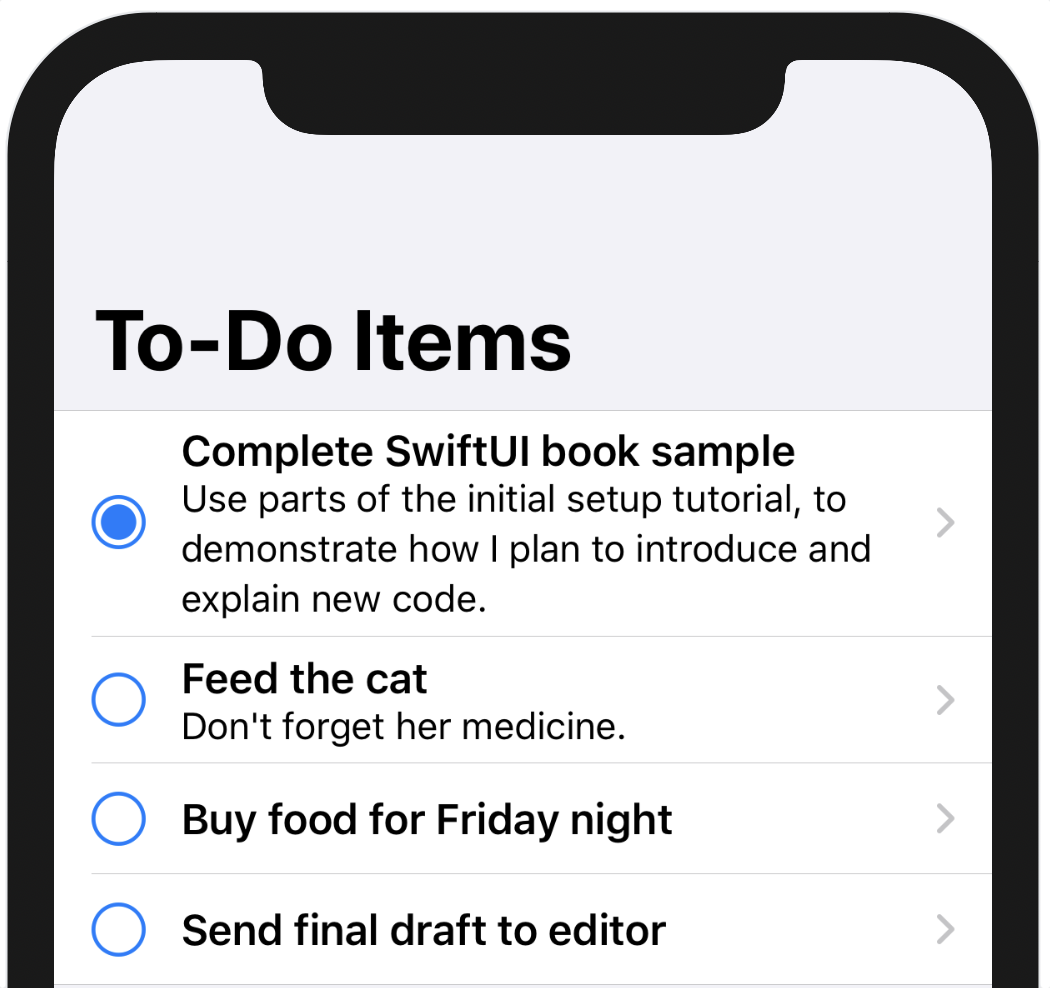Screen dimensions: 1050x988
Task: Mark Send final draft to editor complete
Action: [118, 930]
